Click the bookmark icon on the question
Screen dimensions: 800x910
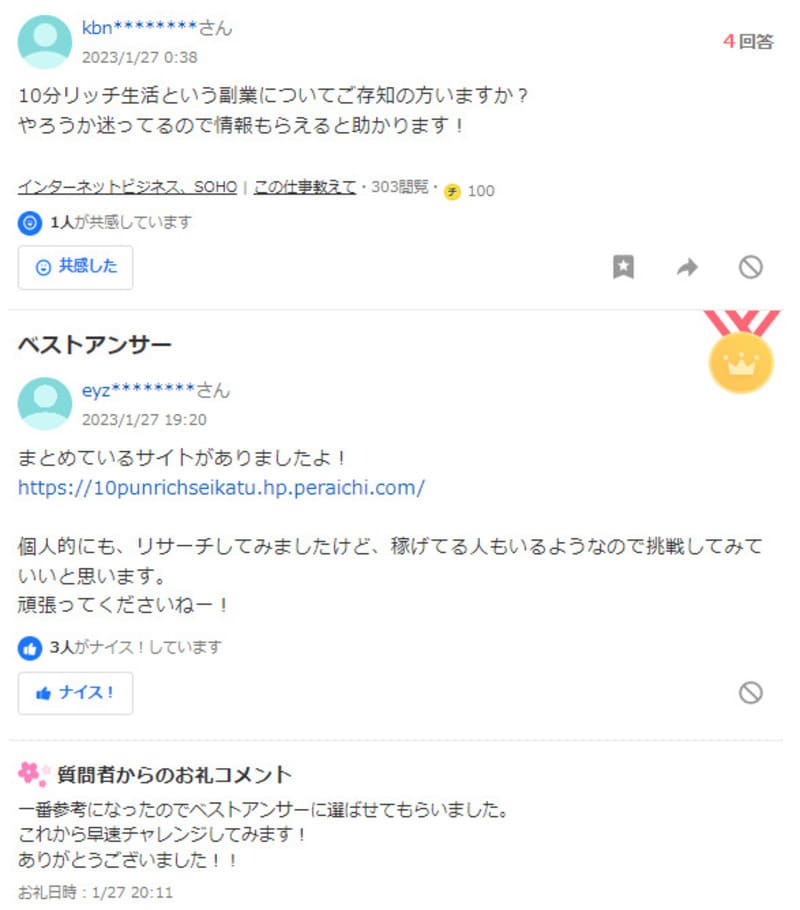(622, 267)
